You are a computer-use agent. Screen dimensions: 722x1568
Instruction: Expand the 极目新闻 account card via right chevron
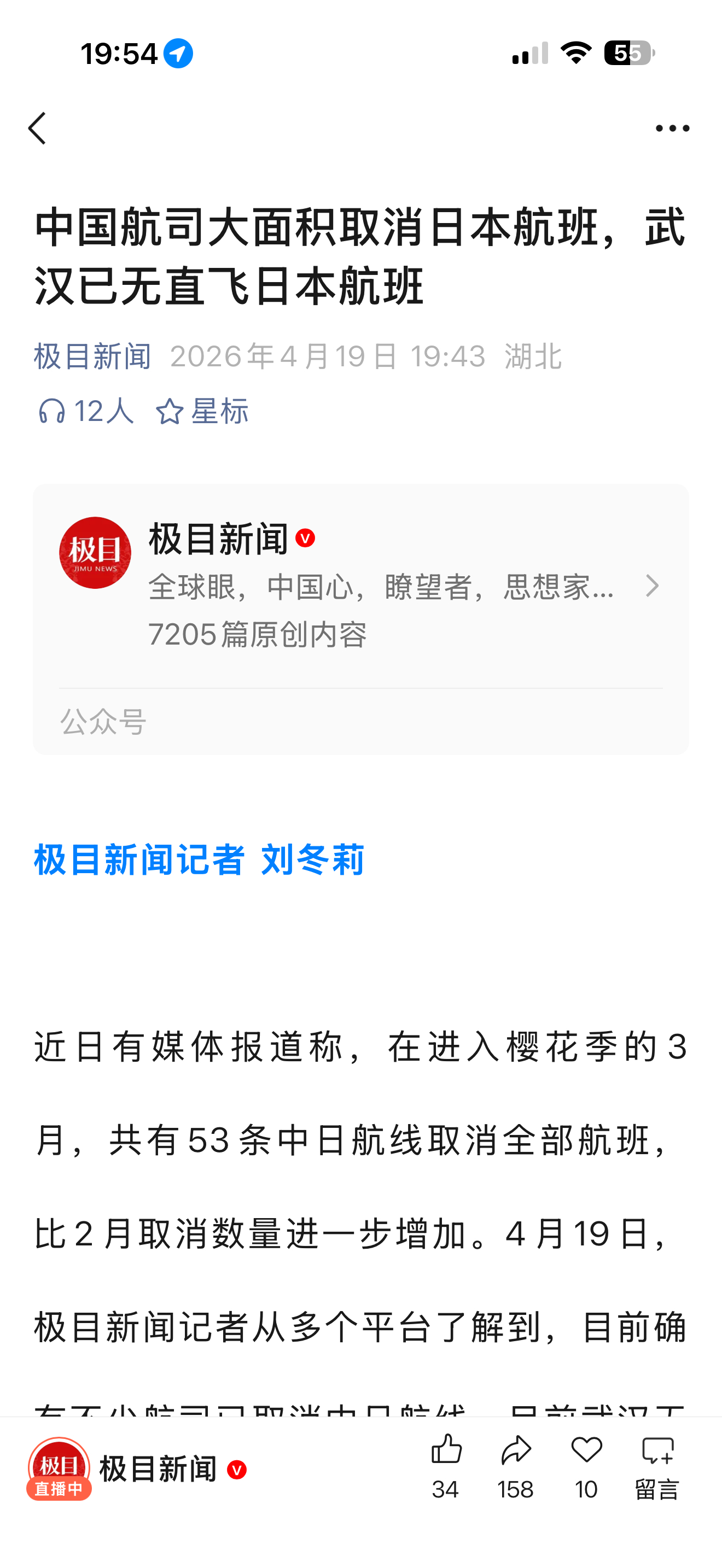click(653, 586)
